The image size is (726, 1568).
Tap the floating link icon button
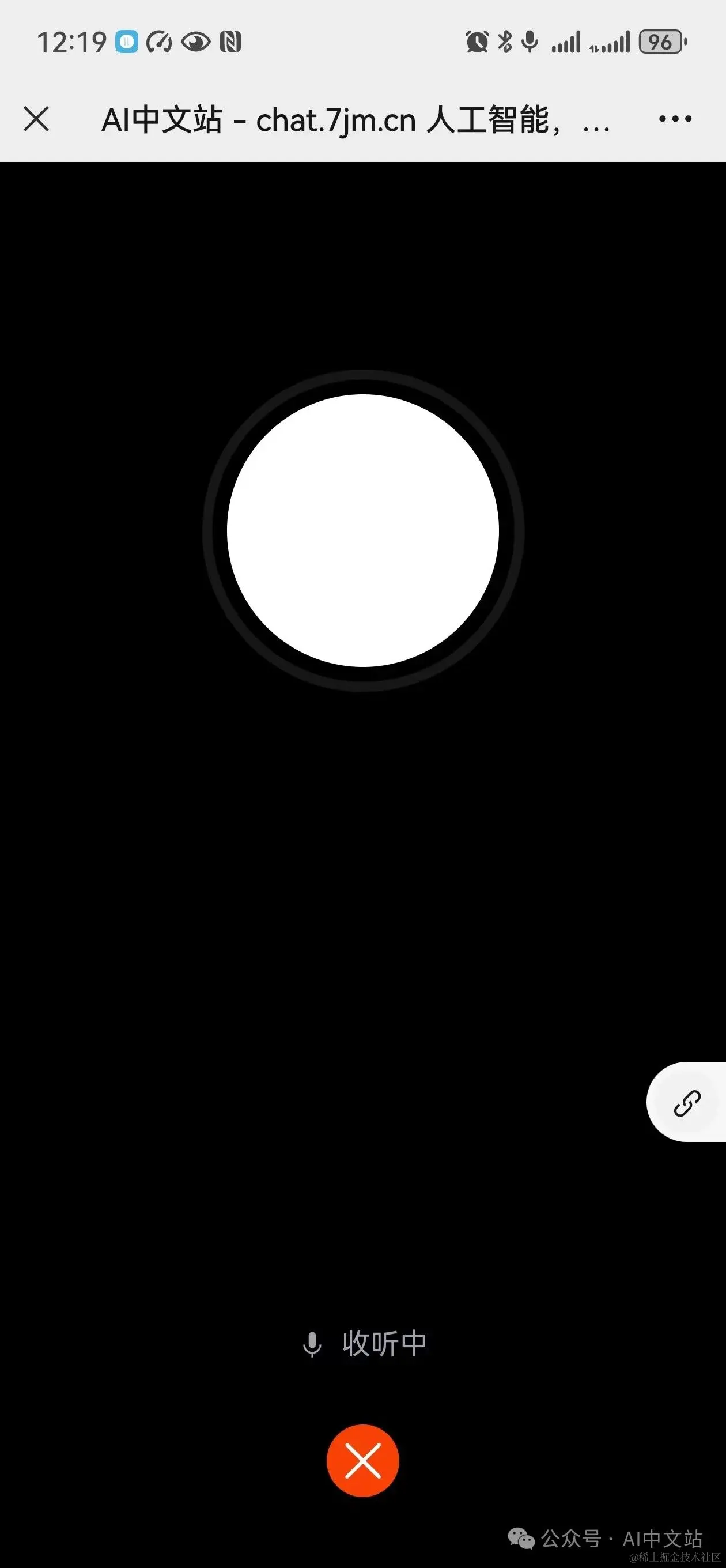click(x=687, y=1103)
